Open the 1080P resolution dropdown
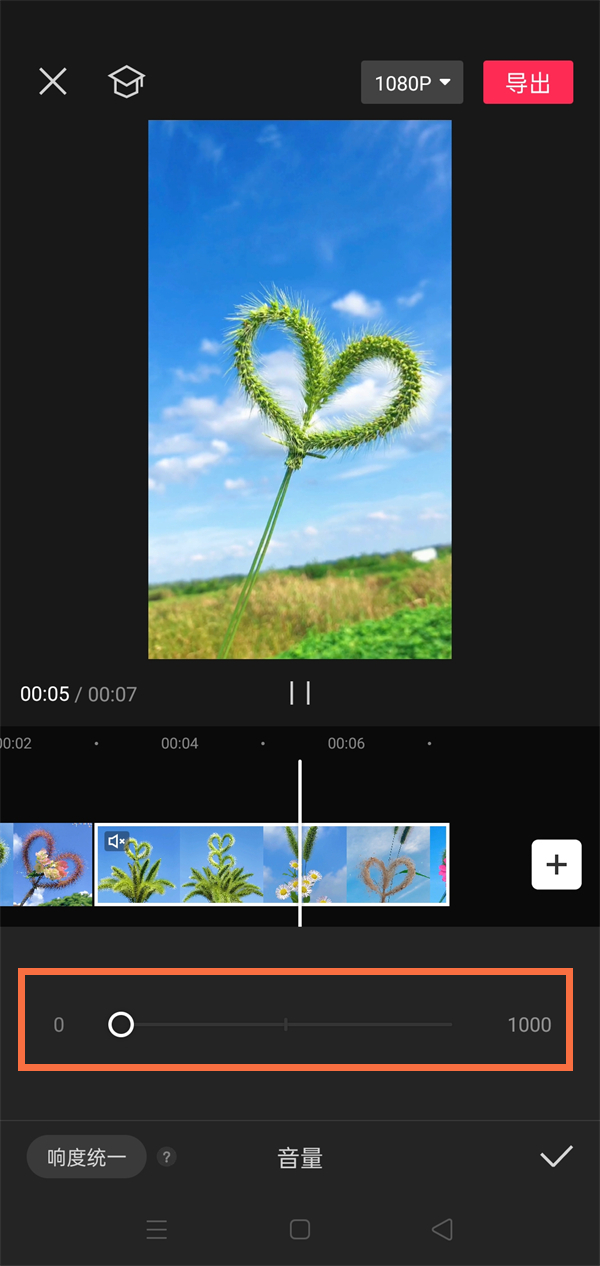600x1266 pixels. tap(412, 83)
